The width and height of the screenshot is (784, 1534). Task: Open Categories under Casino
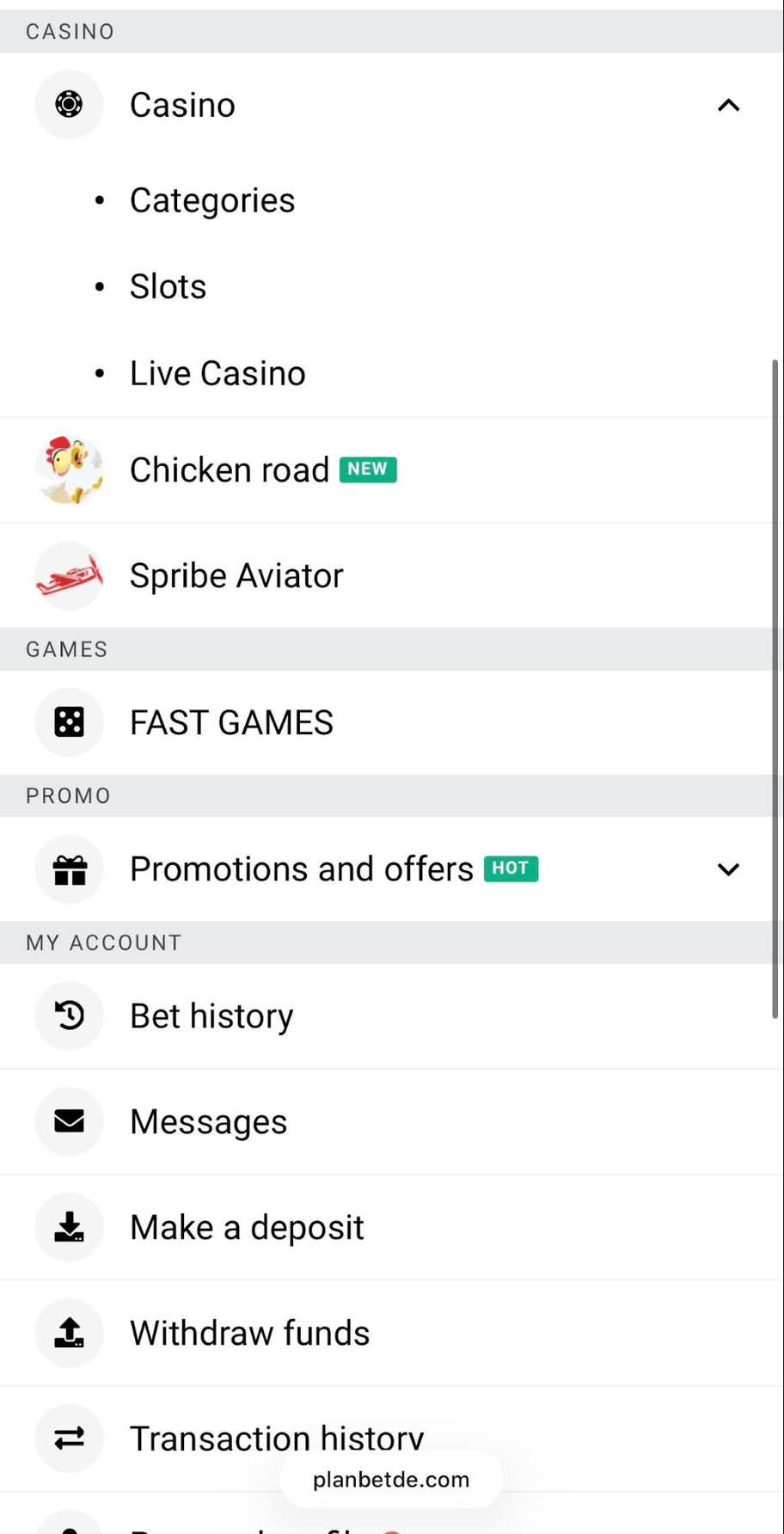211,200
